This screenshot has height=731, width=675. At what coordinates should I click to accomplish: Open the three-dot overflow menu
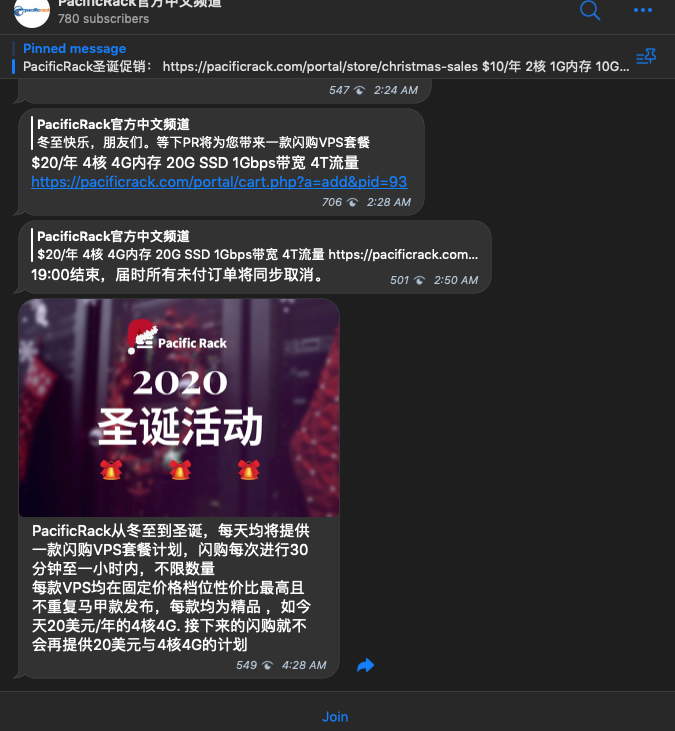pos(643,10)
